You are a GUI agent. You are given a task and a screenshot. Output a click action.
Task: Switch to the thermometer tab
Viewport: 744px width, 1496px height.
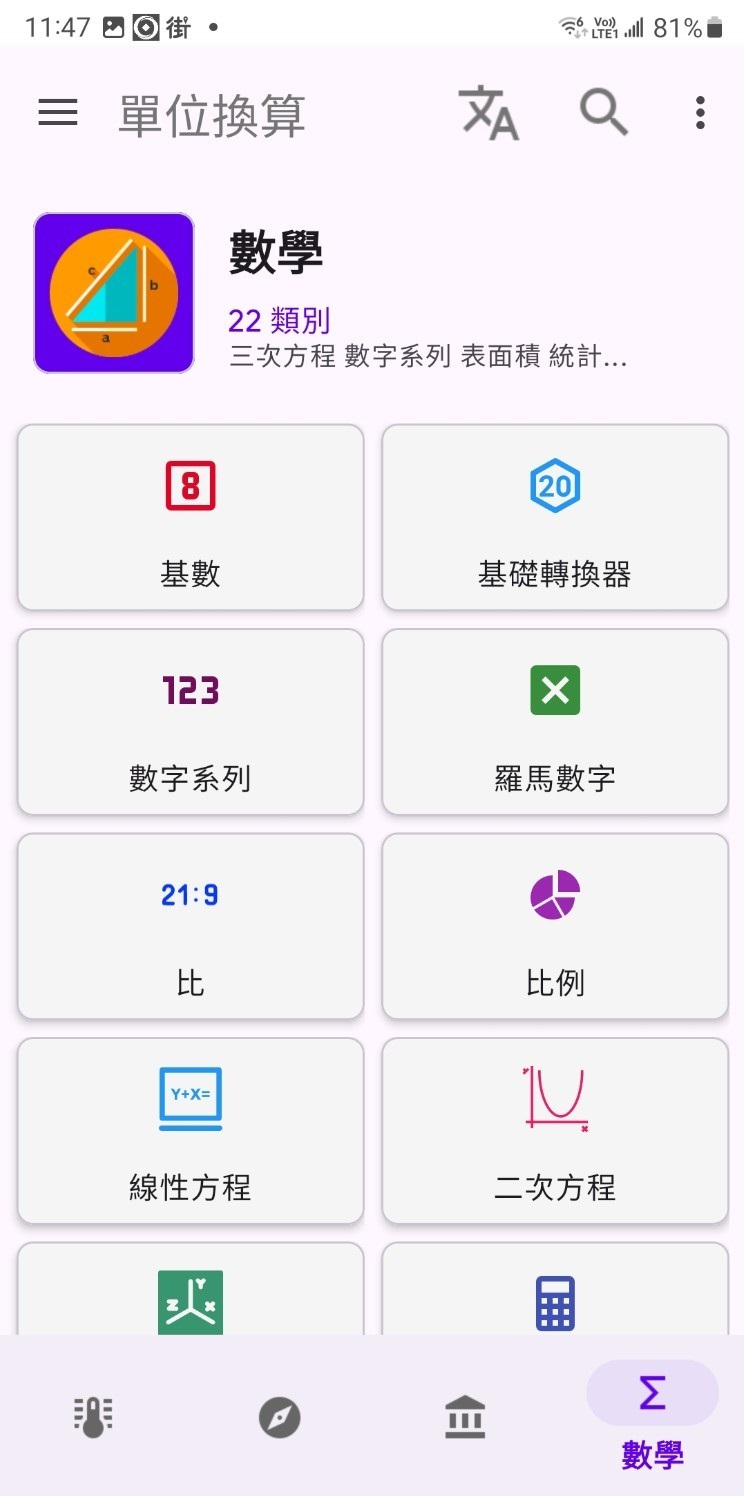[x=93, y=1417]
